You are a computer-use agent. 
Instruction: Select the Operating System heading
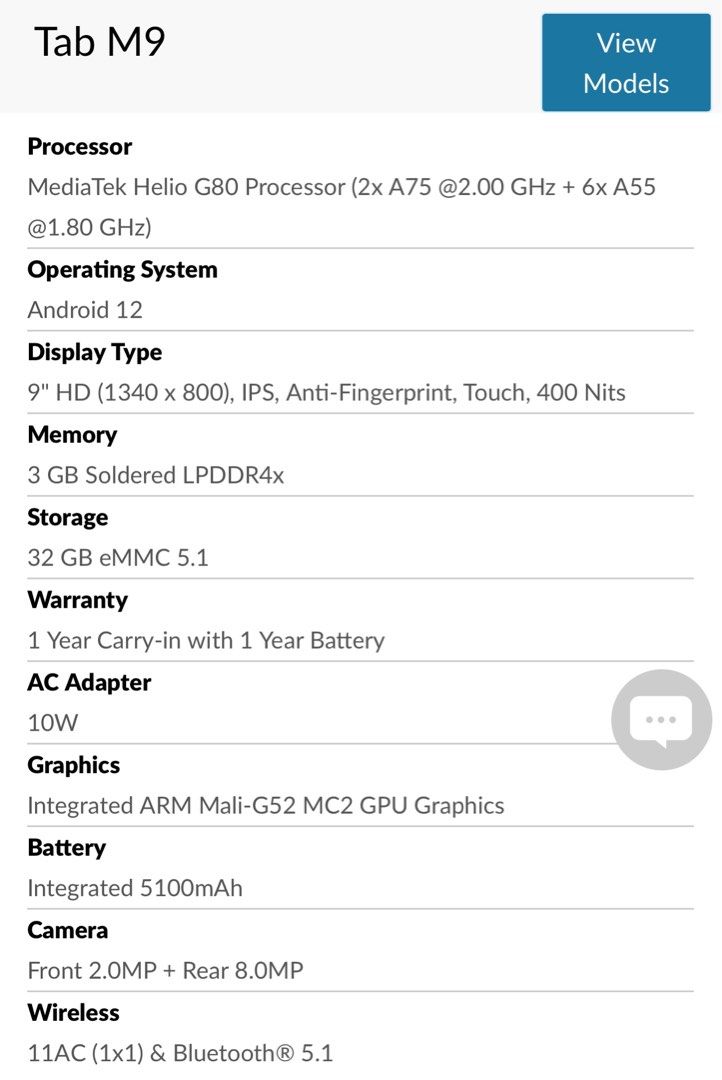[122, 269]
